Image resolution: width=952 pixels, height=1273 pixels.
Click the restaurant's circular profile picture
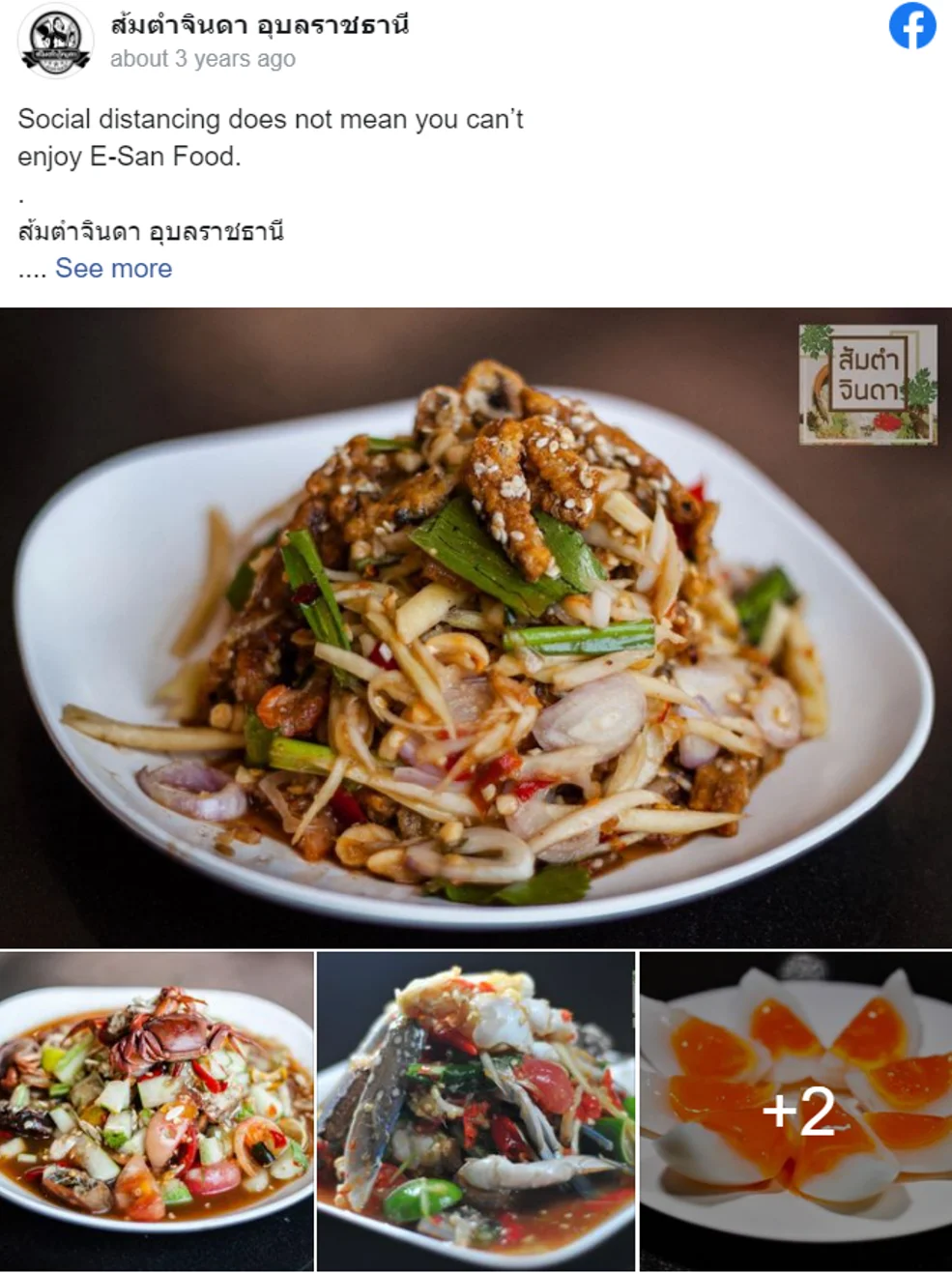[x=55, y=42]
